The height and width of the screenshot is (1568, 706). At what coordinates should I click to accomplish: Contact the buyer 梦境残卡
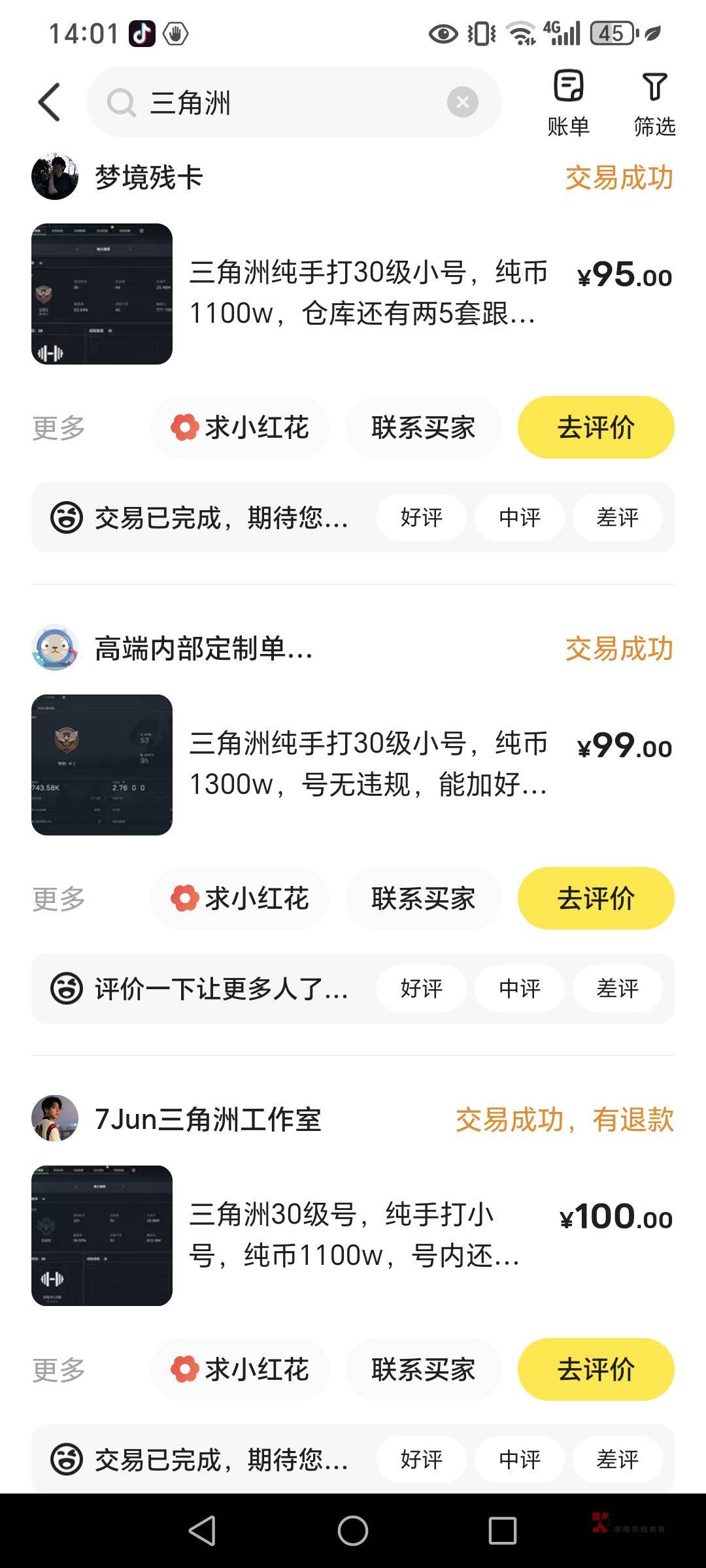pyautogui.click(x=423, y=427)
